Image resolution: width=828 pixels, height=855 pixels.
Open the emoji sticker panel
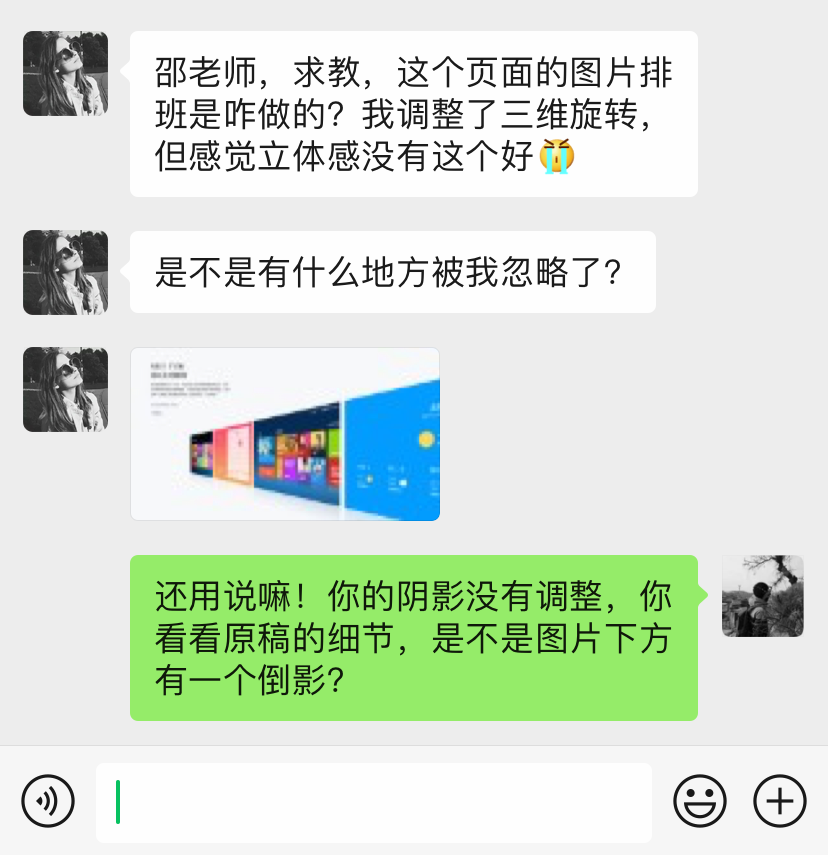699,801
